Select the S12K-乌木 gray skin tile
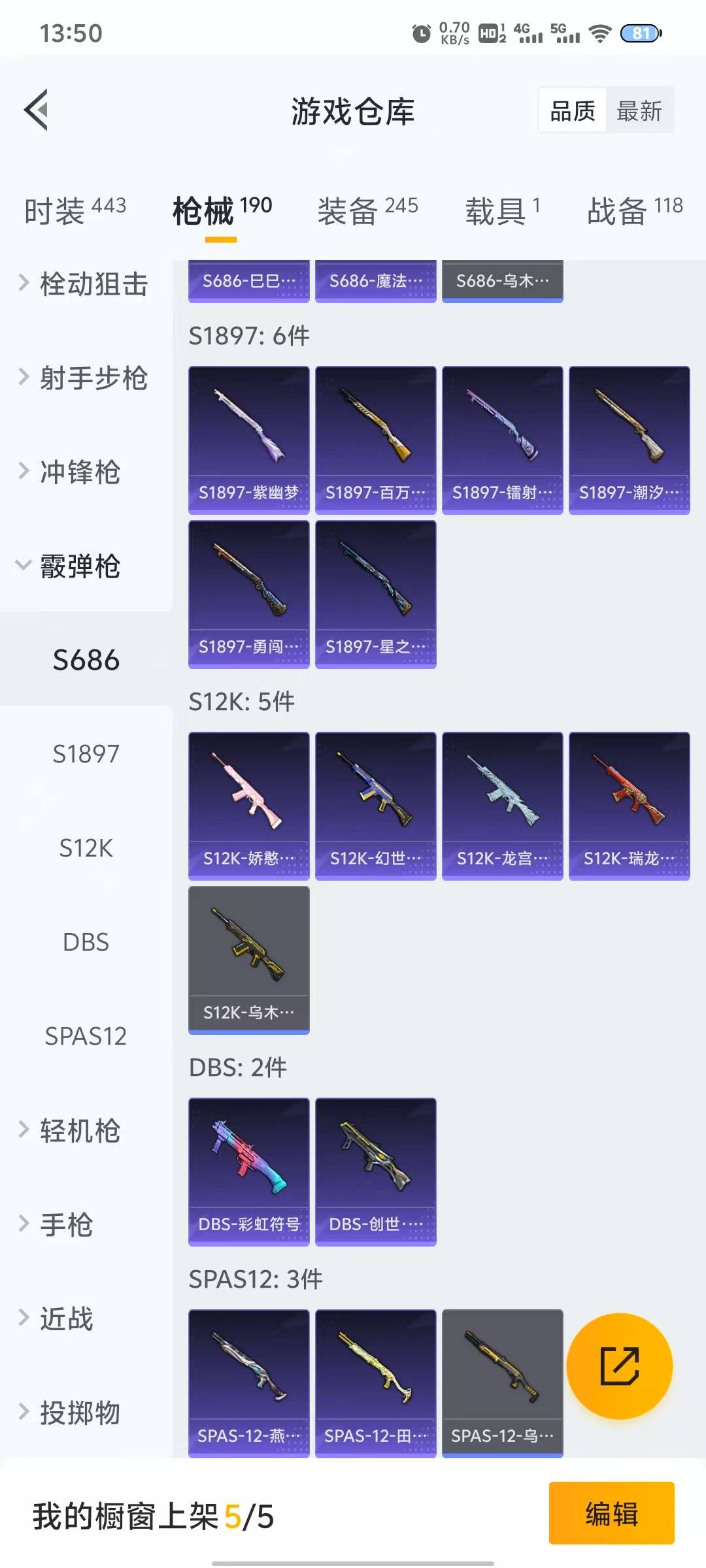The height and width of the screenshot is (1568, 706). (x=248, y=960)
